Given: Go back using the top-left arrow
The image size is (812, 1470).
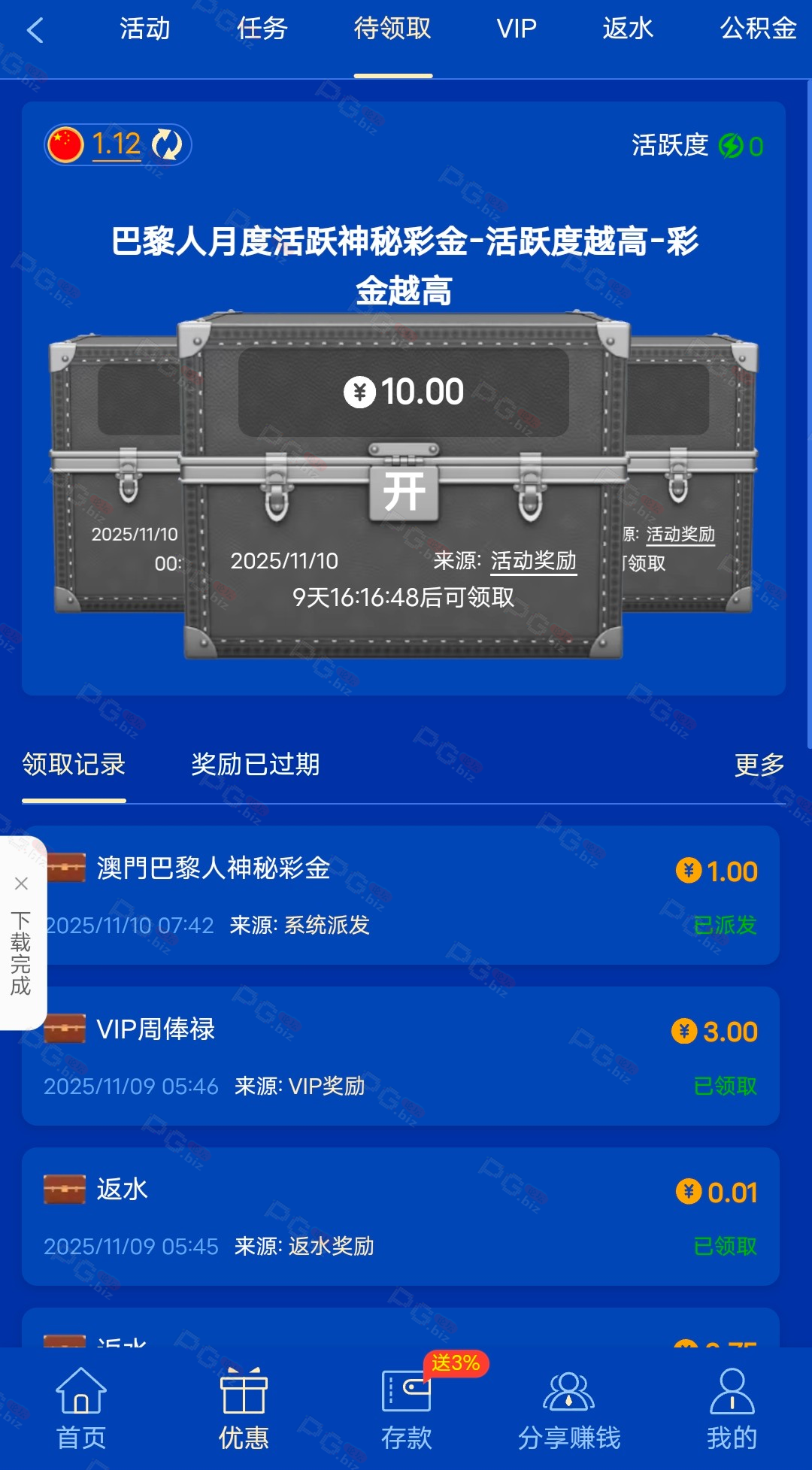Looking at the screenshot, I should pyautogui.click(x=35, y=30).
